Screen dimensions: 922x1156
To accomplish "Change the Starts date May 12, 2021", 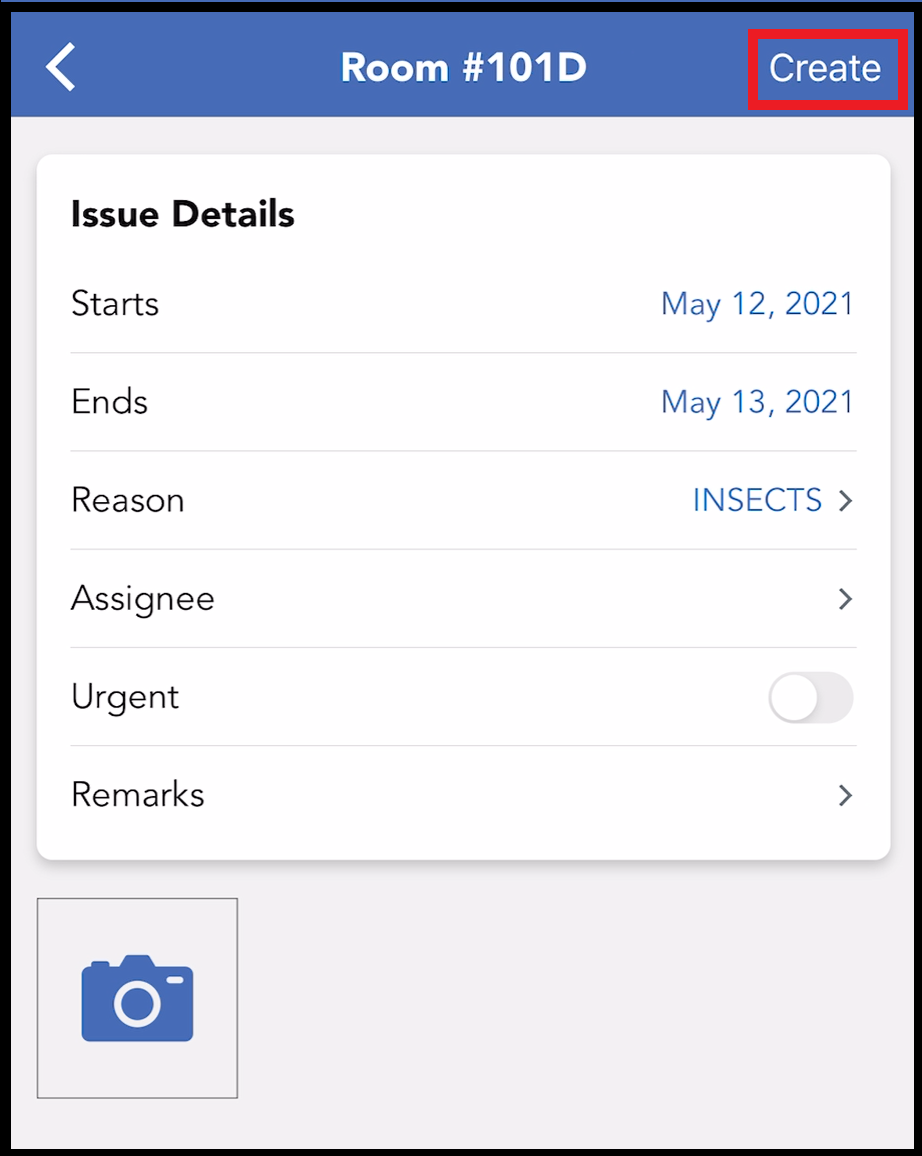I will pos(757,304).
